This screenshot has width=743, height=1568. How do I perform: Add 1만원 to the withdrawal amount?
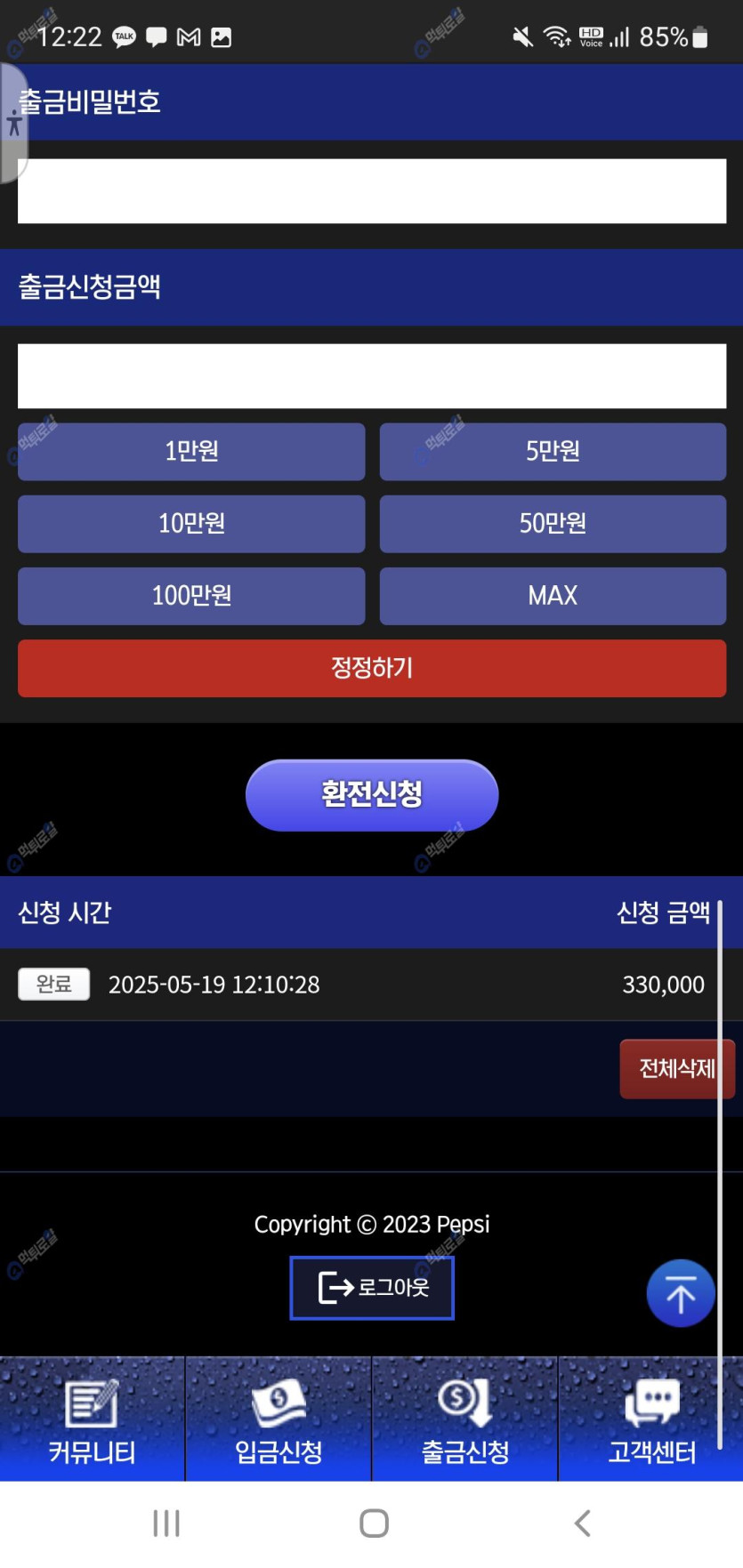(191, 452)
